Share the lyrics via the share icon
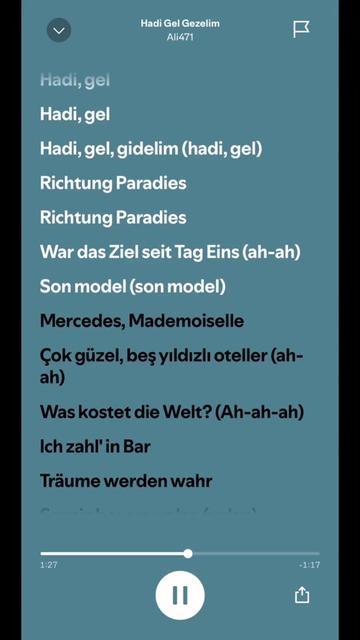 tap(302, 595)
